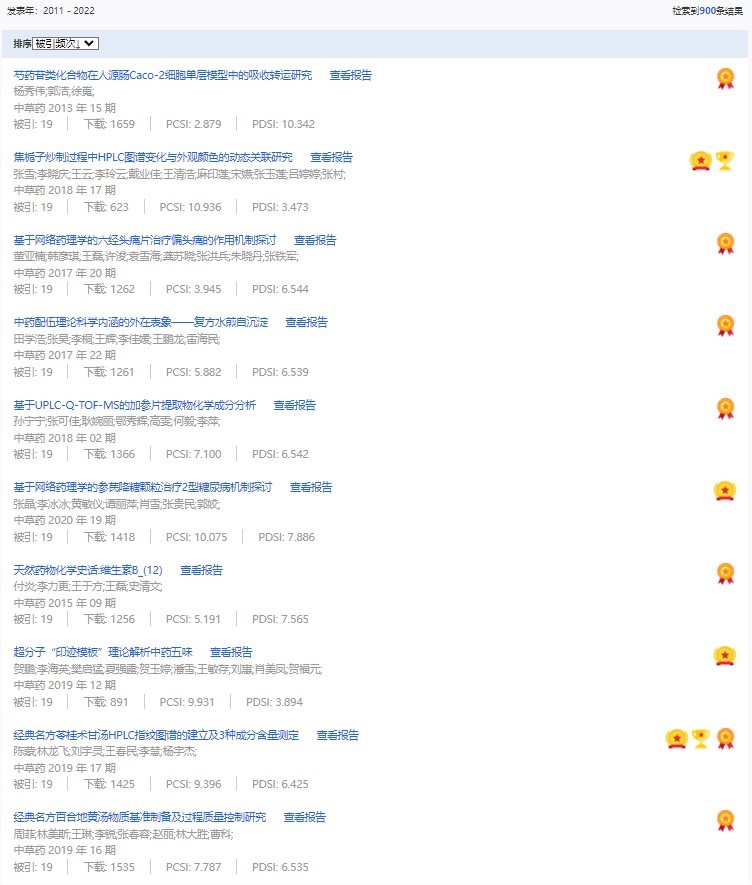The image size is (752, 885).
Task: View the report for the 维生素B_(12) article
Action: tap(201, 570)
